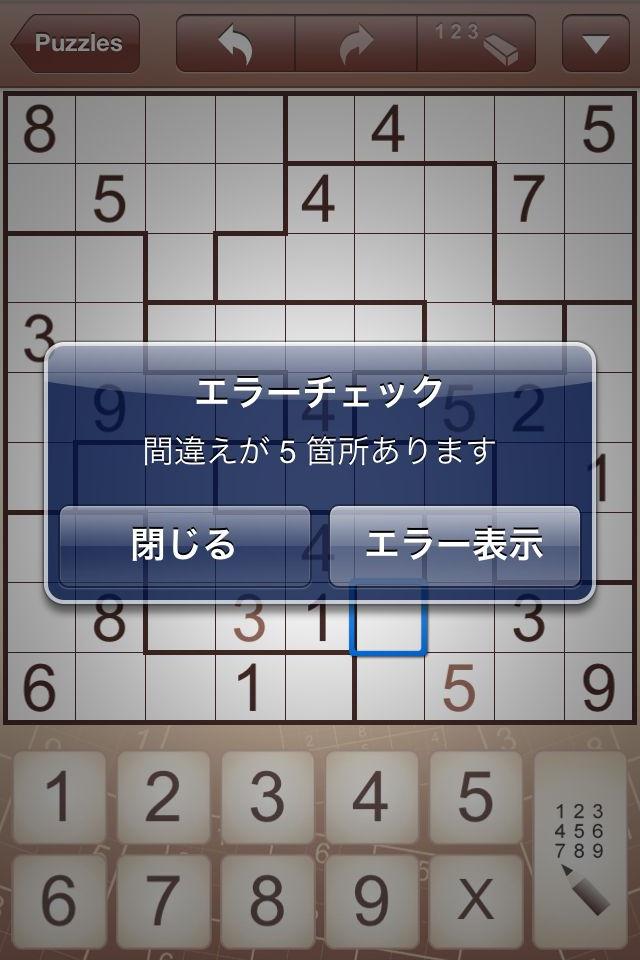
Task: Open the dropdown arrow menu
Action: tap(596, 43)
